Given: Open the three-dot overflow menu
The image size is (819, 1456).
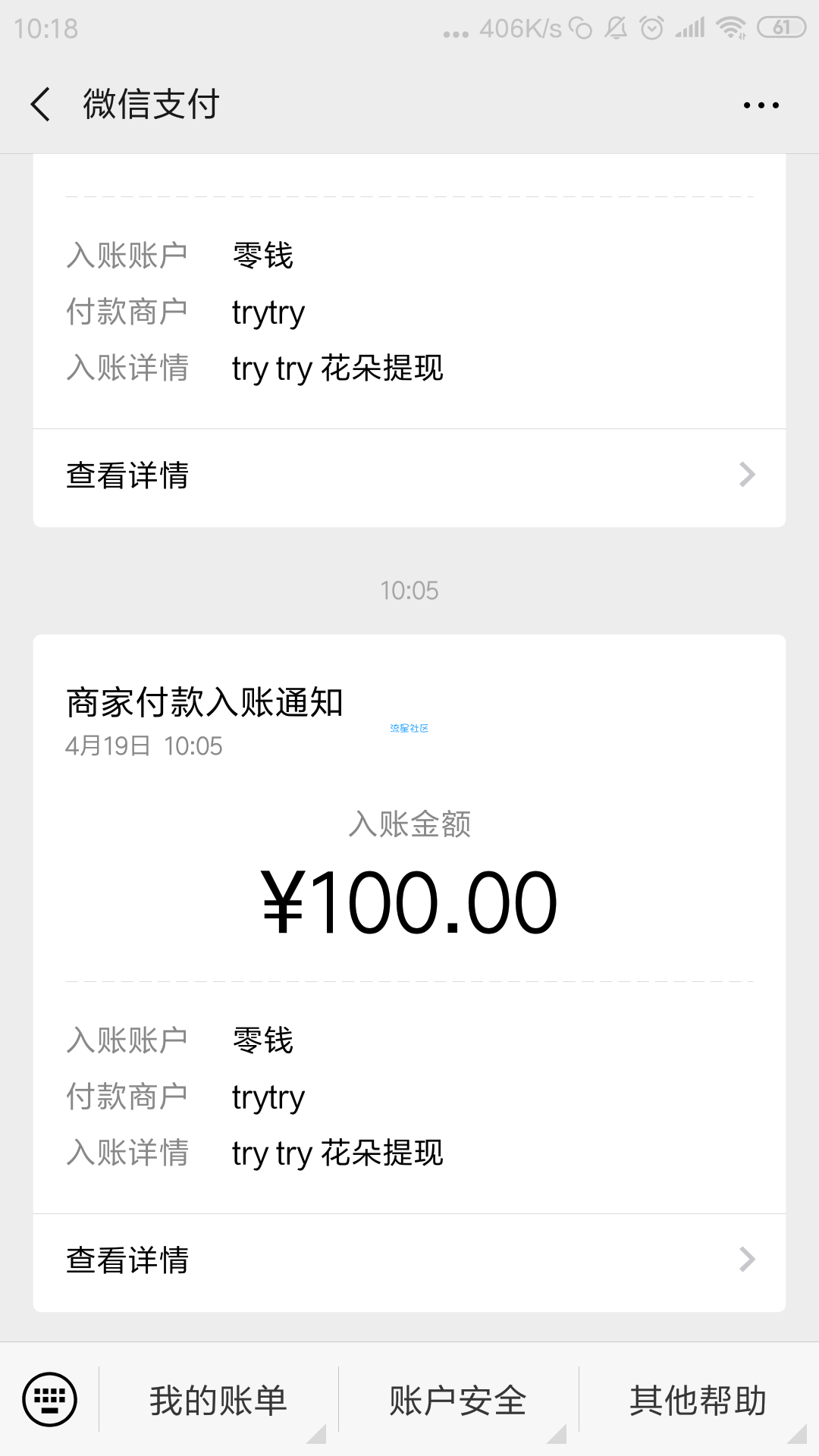Looking at the screenshot, I should [x=761, y=105].
